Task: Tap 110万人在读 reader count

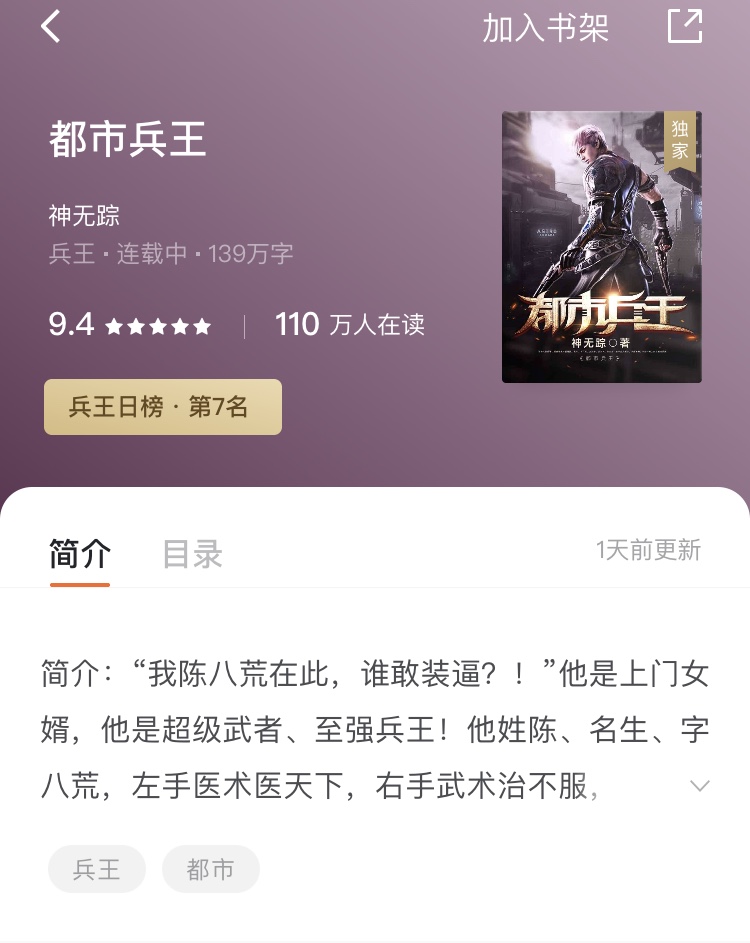Action: pos(349,324)
